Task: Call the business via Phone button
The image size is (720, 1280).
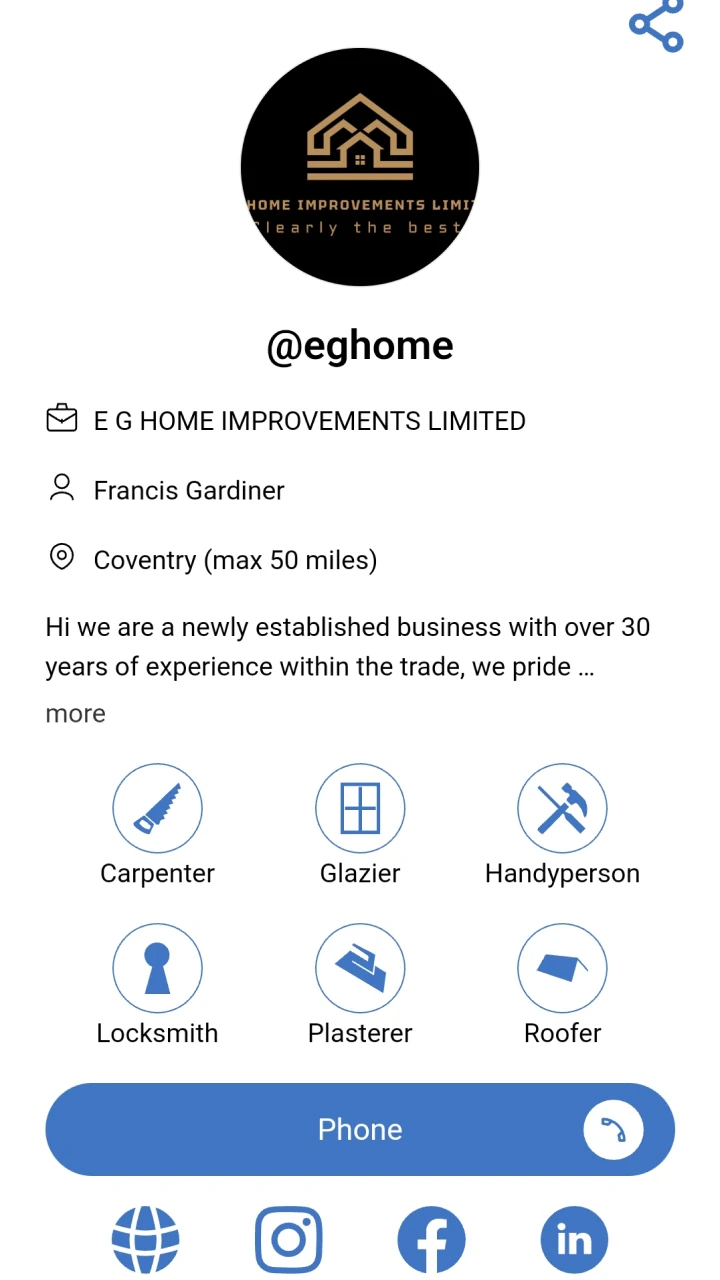Action: pos(360,1129)
